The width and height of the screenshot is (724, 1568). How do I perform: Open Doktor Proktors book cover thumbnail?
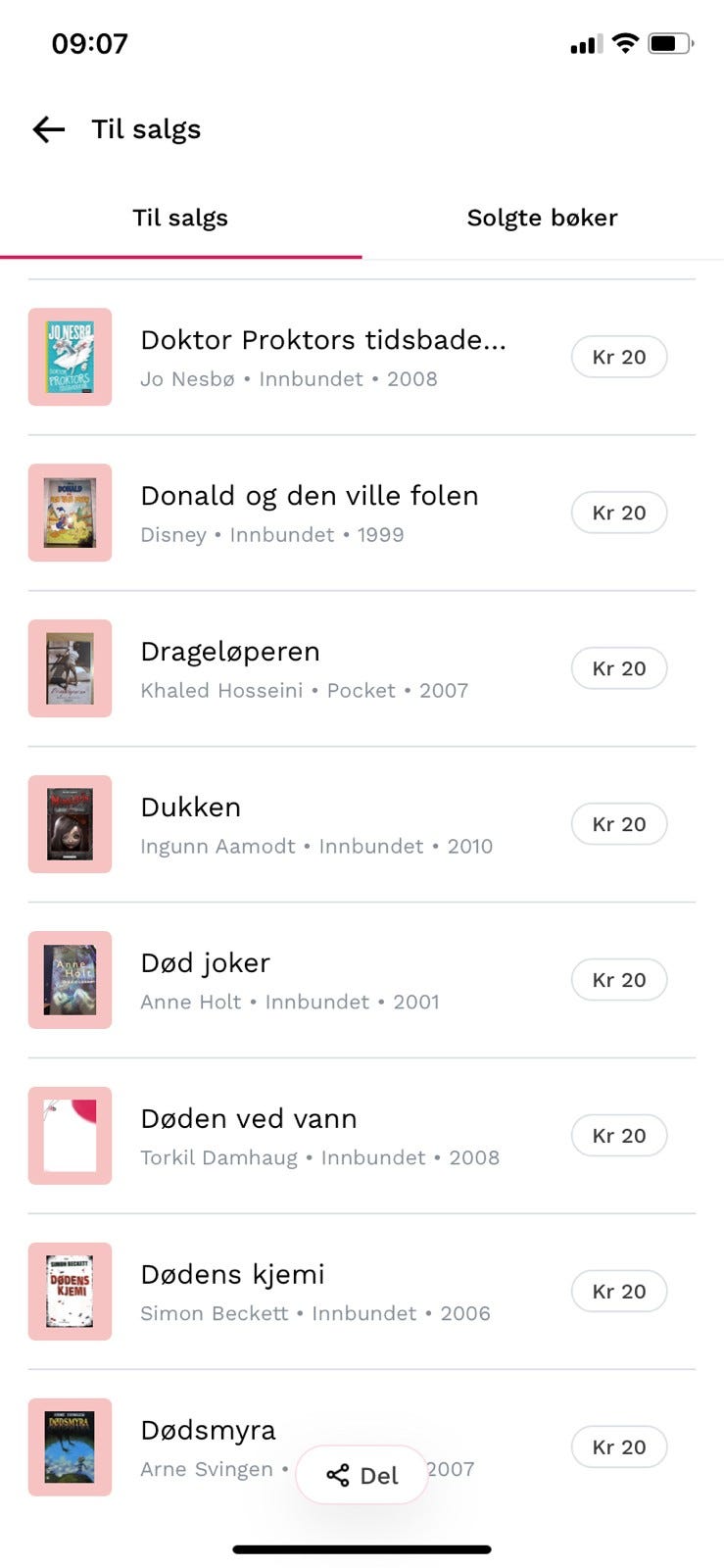click(x=70, y=357)
